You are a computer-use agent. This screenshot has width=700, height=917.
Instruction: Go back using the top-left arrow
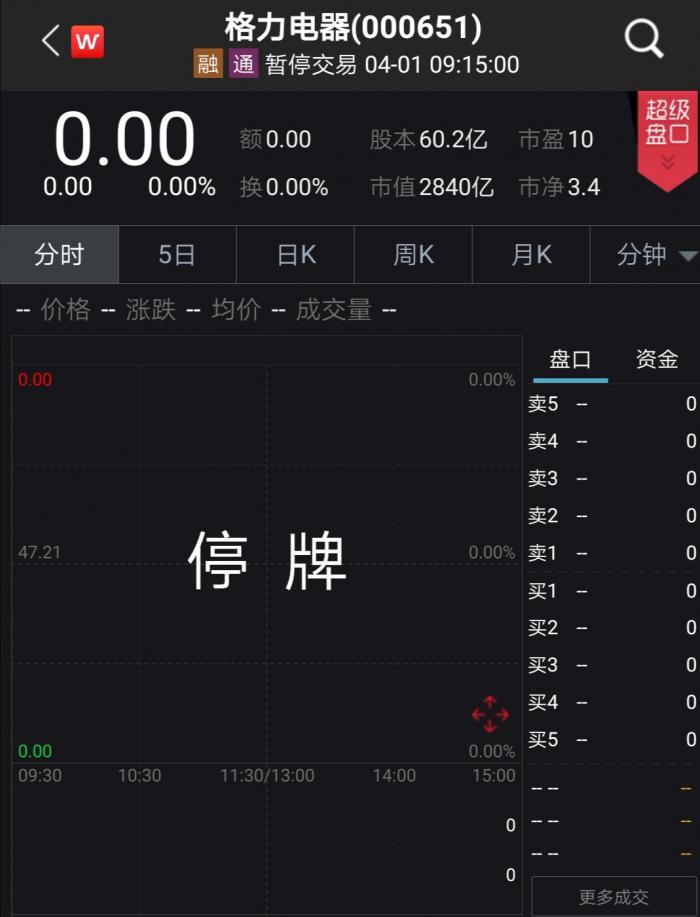point(50,41)
